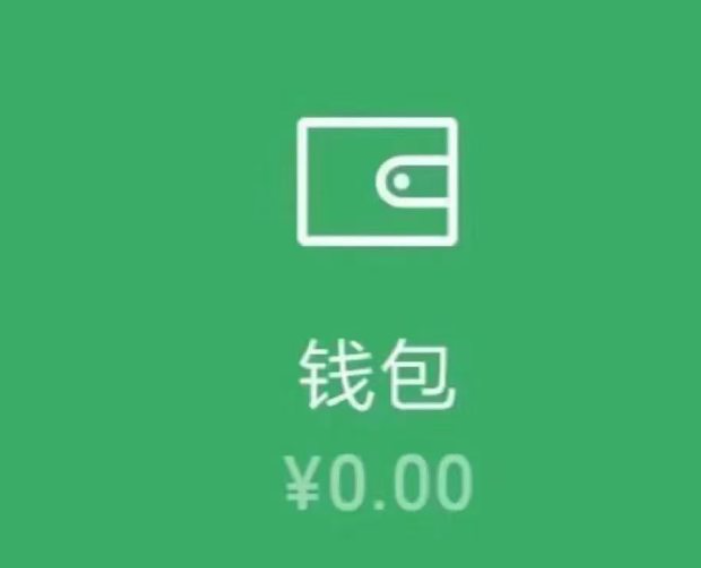Open the 钱包 wallet tile
Image resolution: width=701 pixels, height=568 pixels.
377,300
